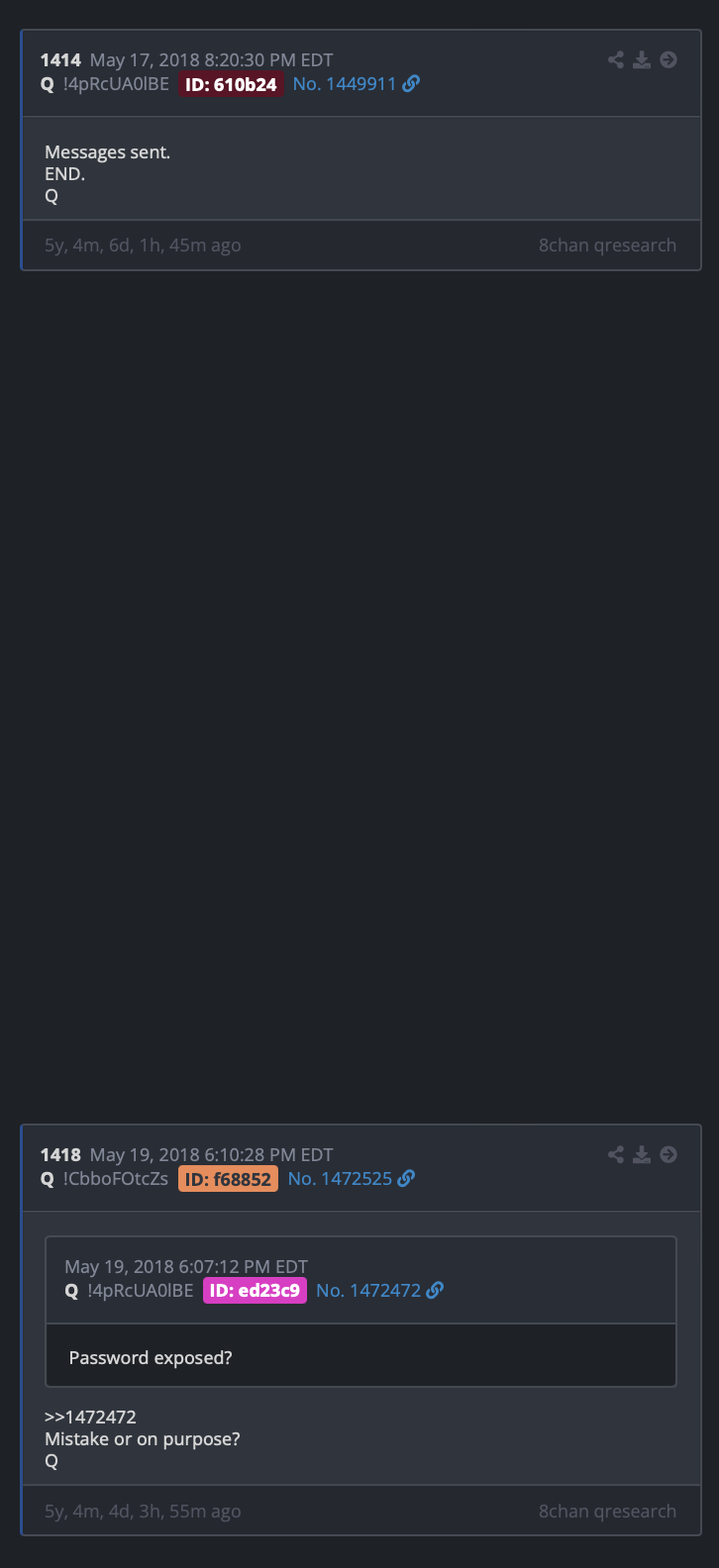
Task: Download post 1418
Action: tap(642, 1154)
